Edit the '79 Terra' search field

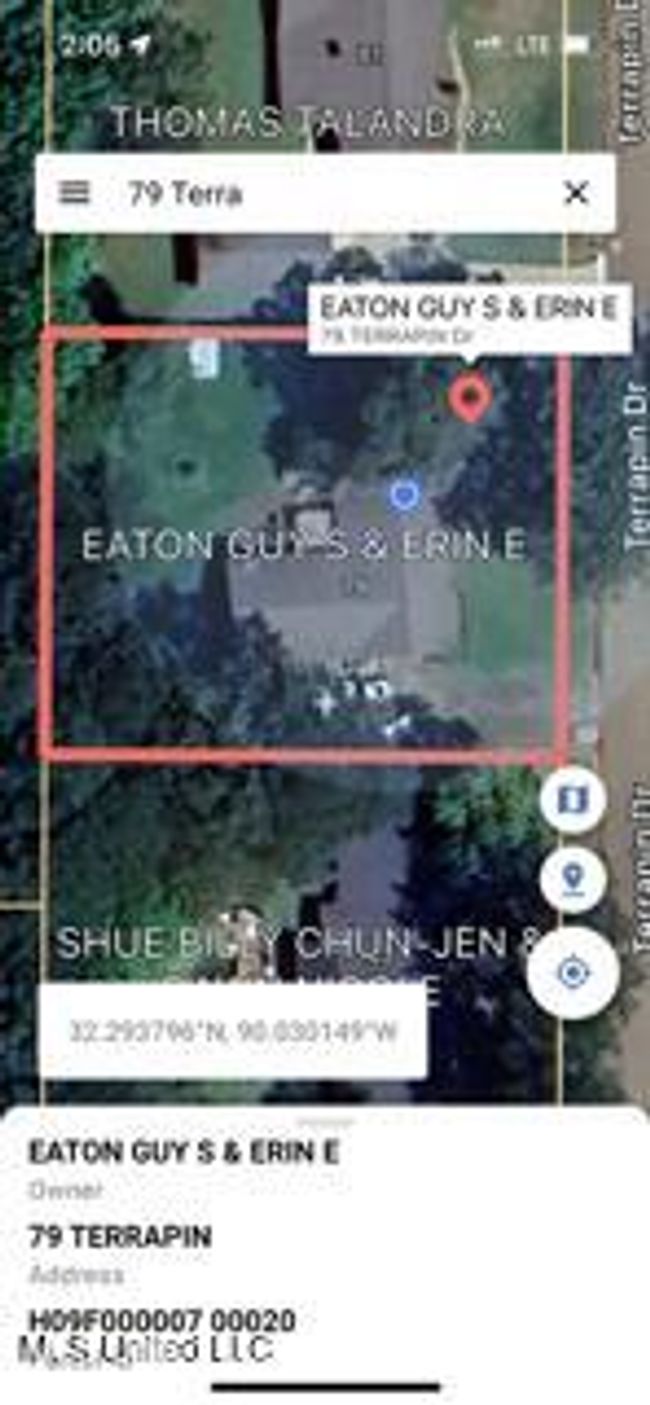pyautogui.click(x=320, y=193)
